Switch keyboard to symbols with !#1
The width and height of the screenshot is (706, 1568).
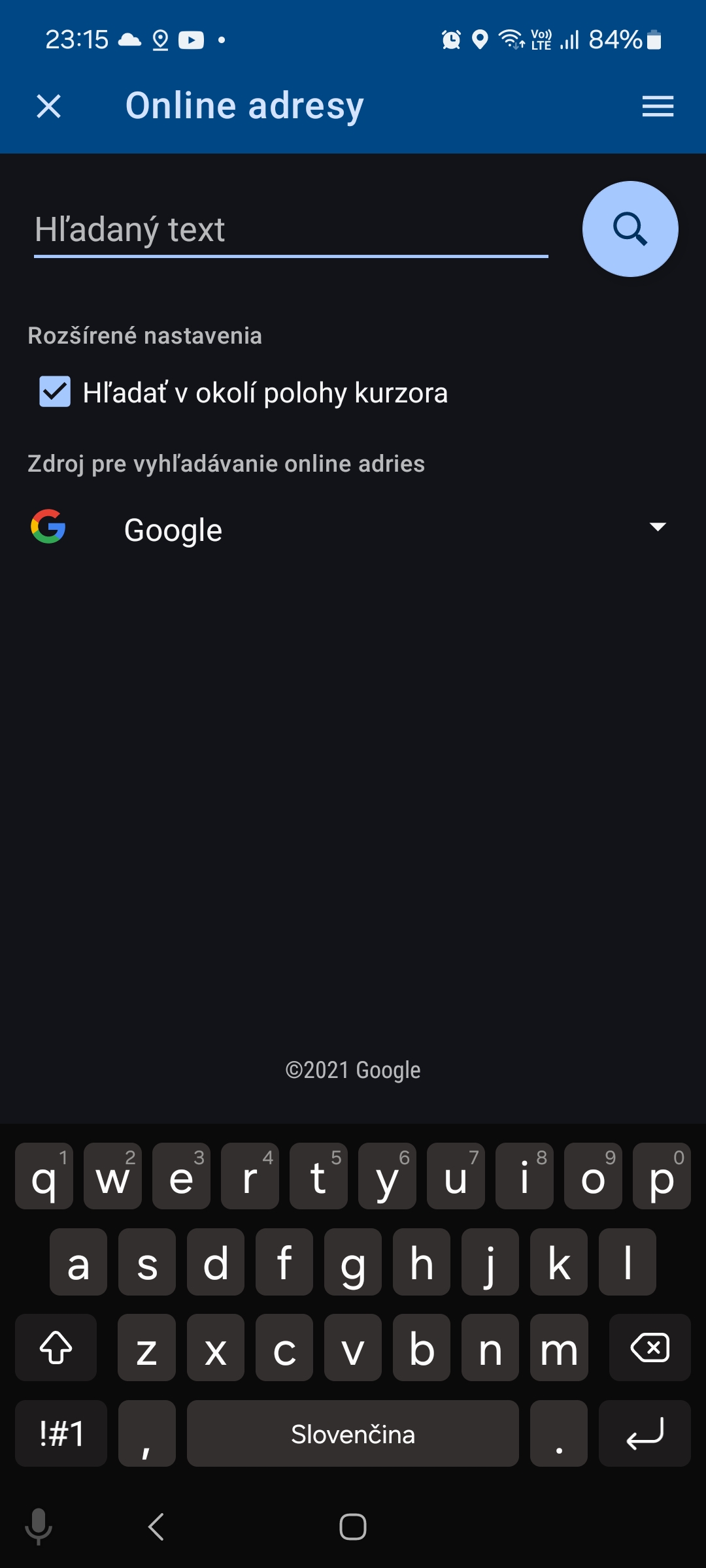click(61, 1434)
